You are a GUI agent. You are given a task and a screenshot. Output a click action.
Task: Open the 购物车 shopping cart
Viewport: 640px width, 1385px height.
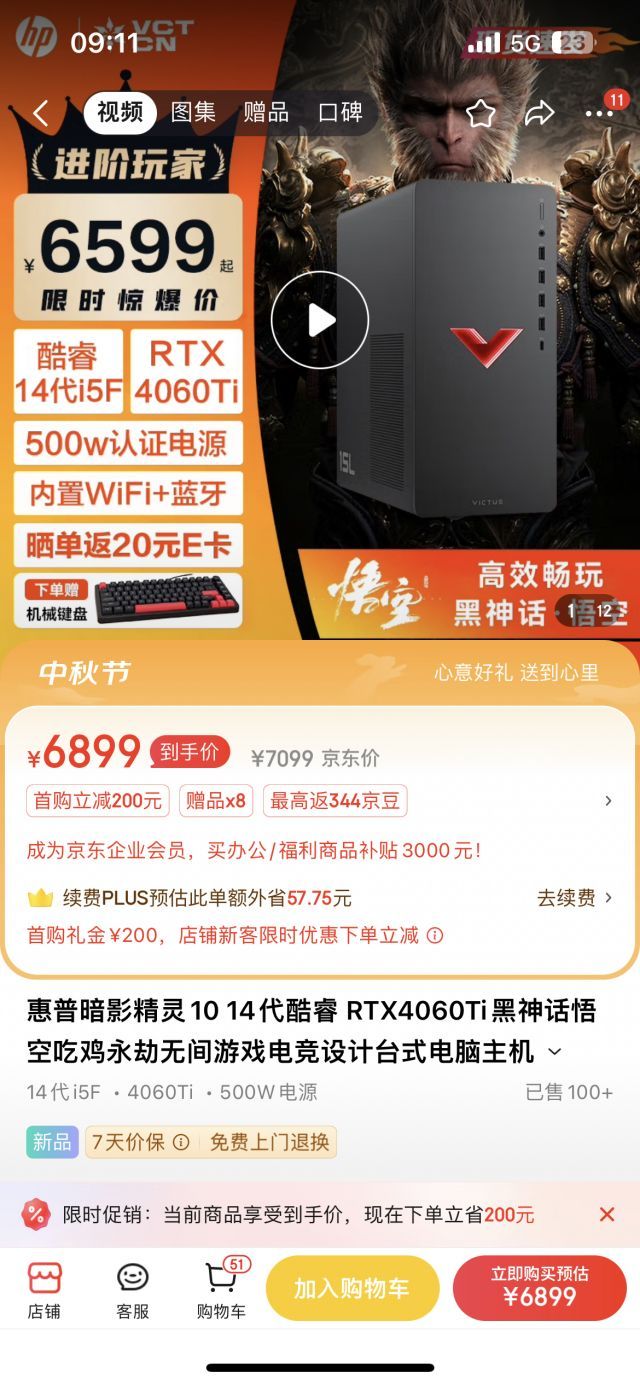[221, 1290]
